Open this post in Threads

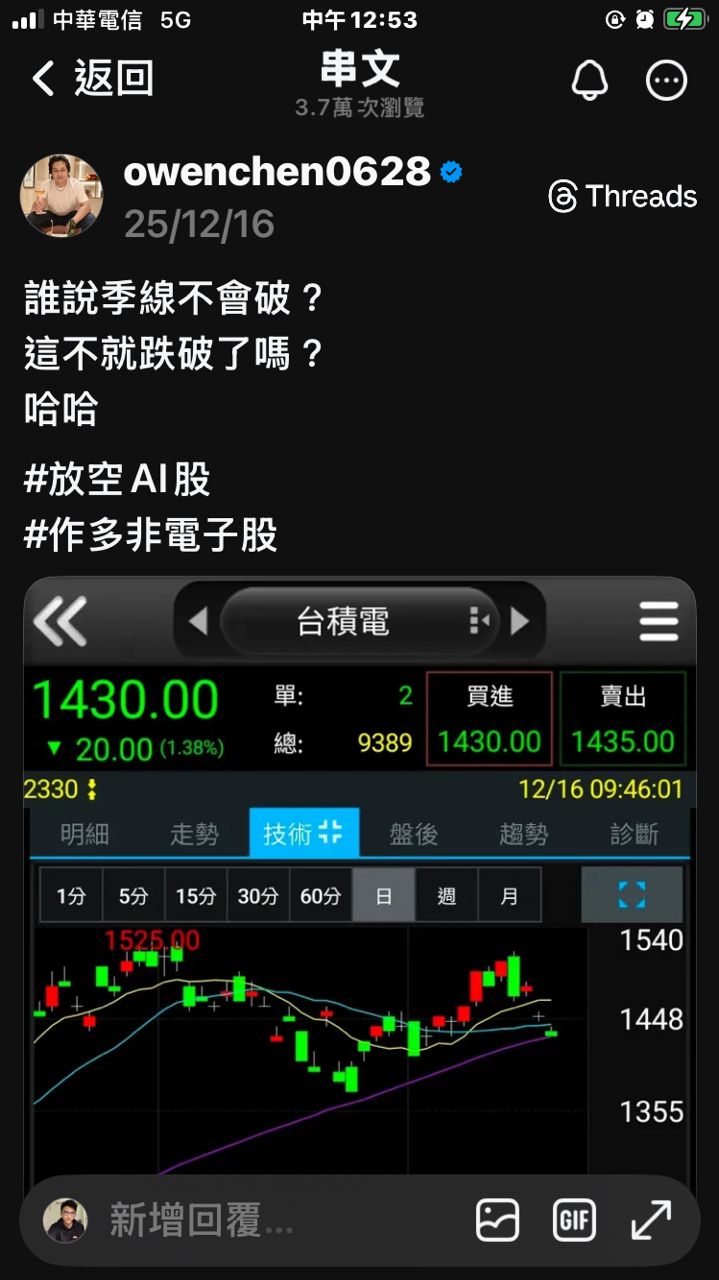point(623,196)
